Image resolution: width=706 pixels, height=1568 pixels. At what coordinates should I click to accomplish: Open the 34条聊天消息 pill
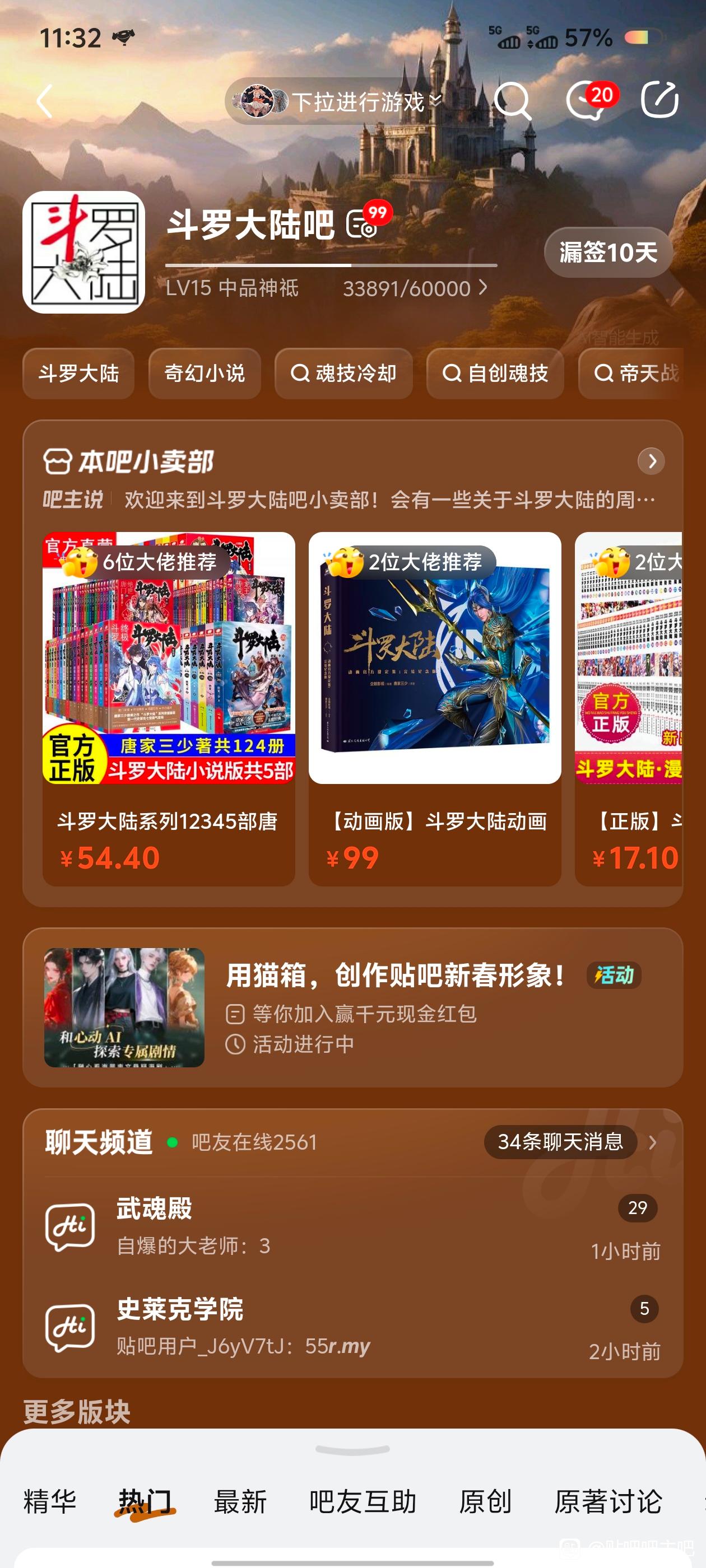pyautogui.click(x=560, y=1141)
